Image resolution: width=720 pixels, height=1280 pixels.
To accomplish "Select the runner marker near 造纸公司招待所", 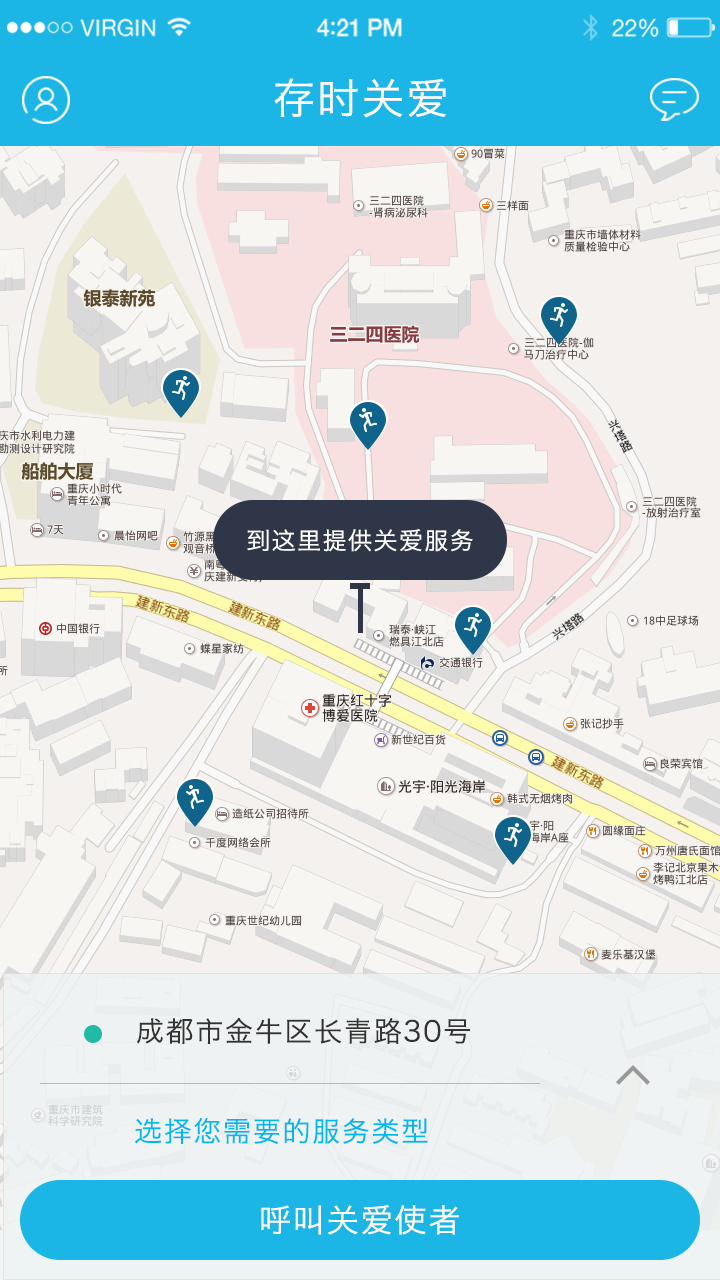I will point(195,799).
